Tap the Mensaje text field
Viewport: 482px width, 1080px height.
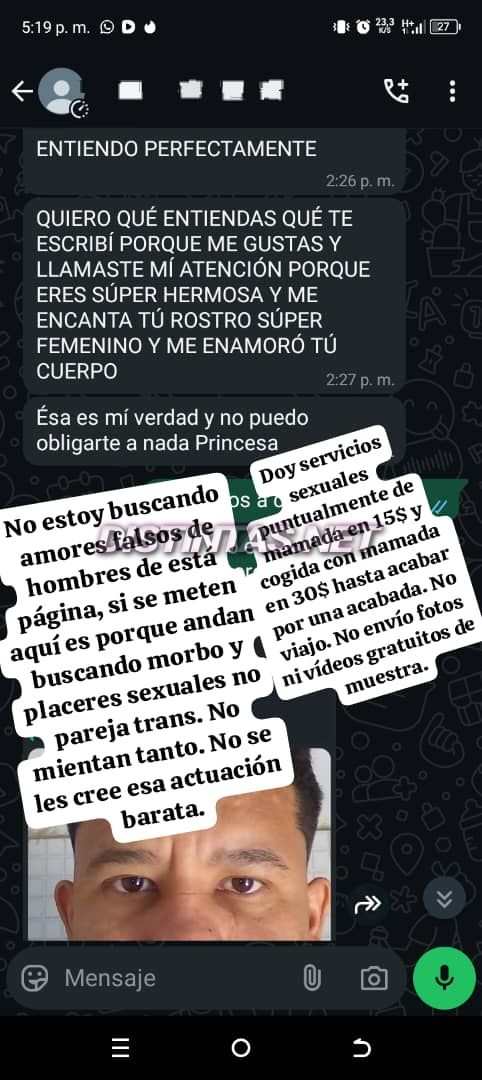click(172, 977)
